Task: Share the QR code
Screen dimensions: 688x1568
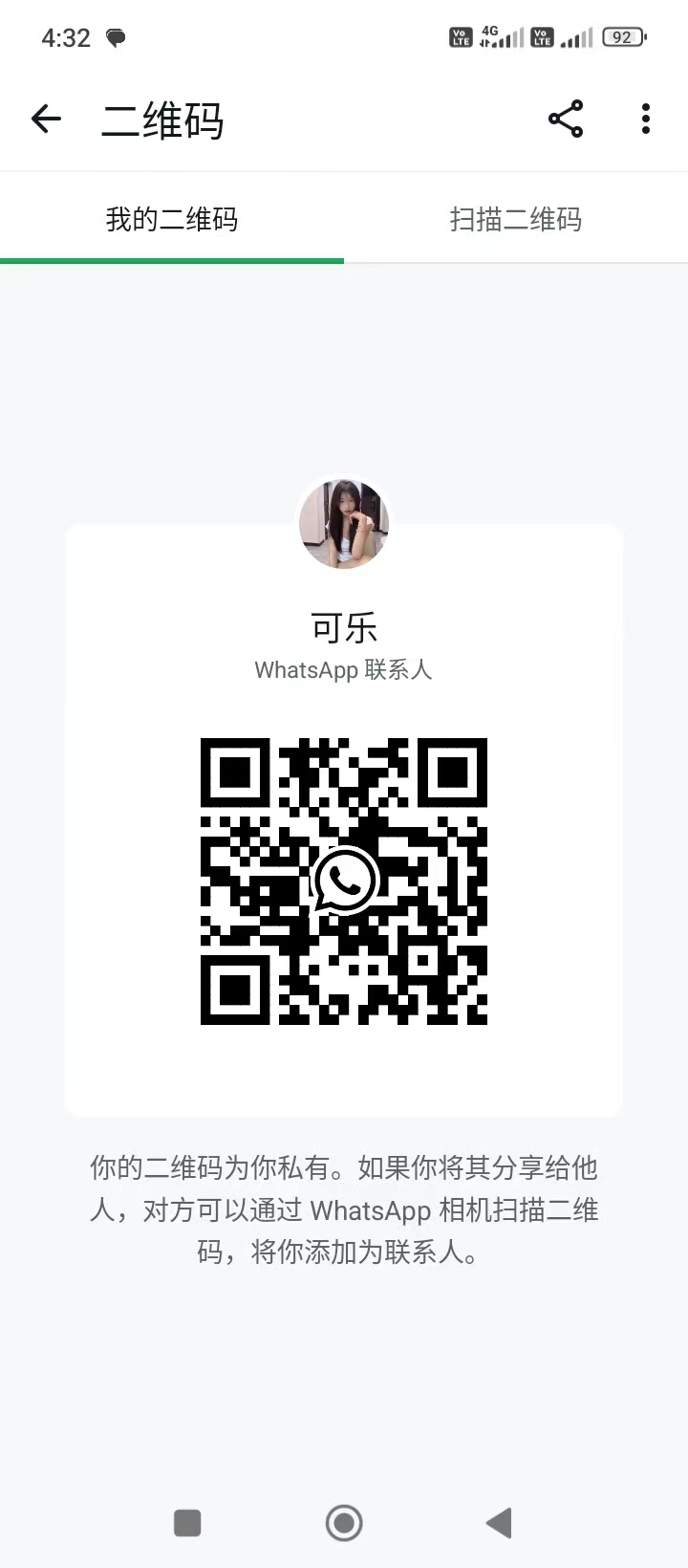Action: point(566,119)
